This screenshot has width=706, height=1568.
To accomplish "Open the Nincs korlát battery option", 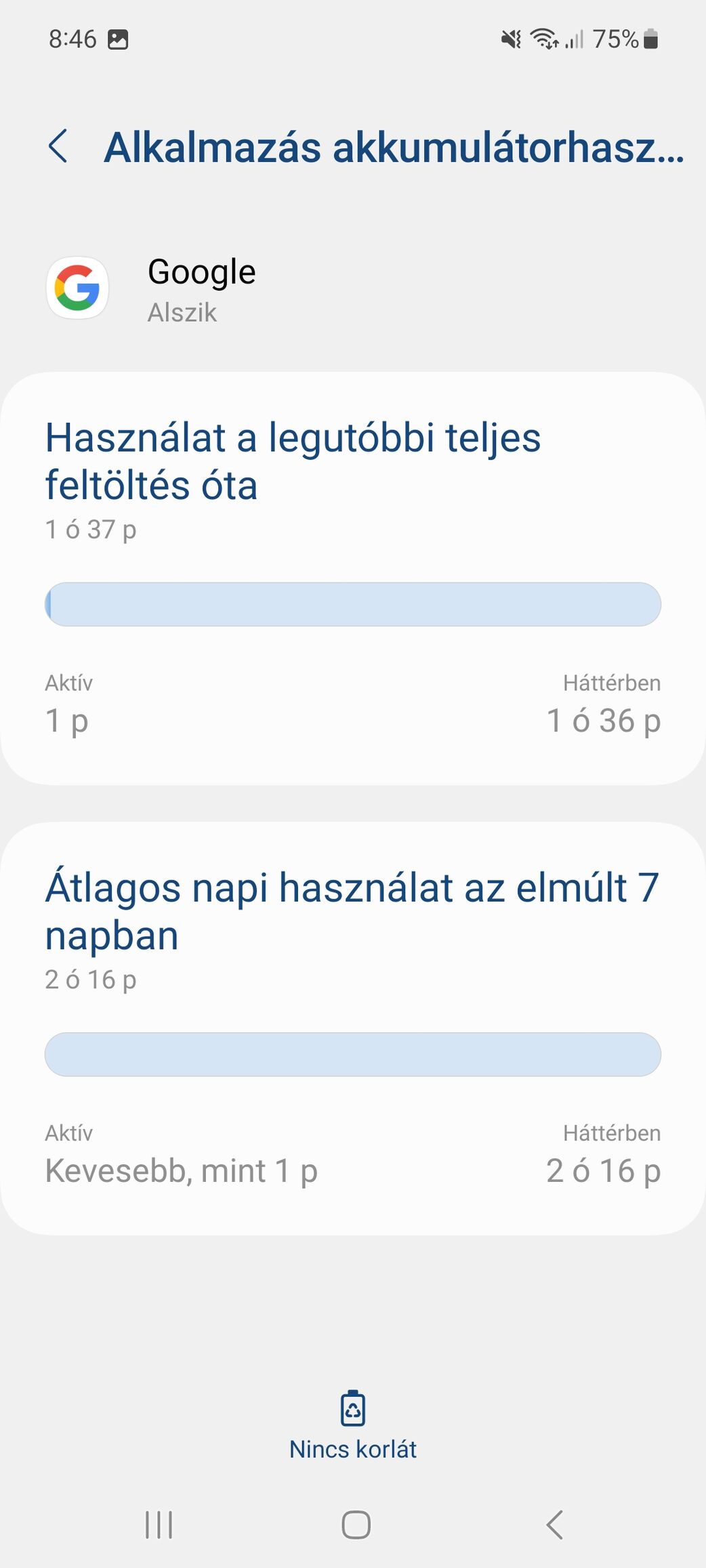I will click(353, 1425).
